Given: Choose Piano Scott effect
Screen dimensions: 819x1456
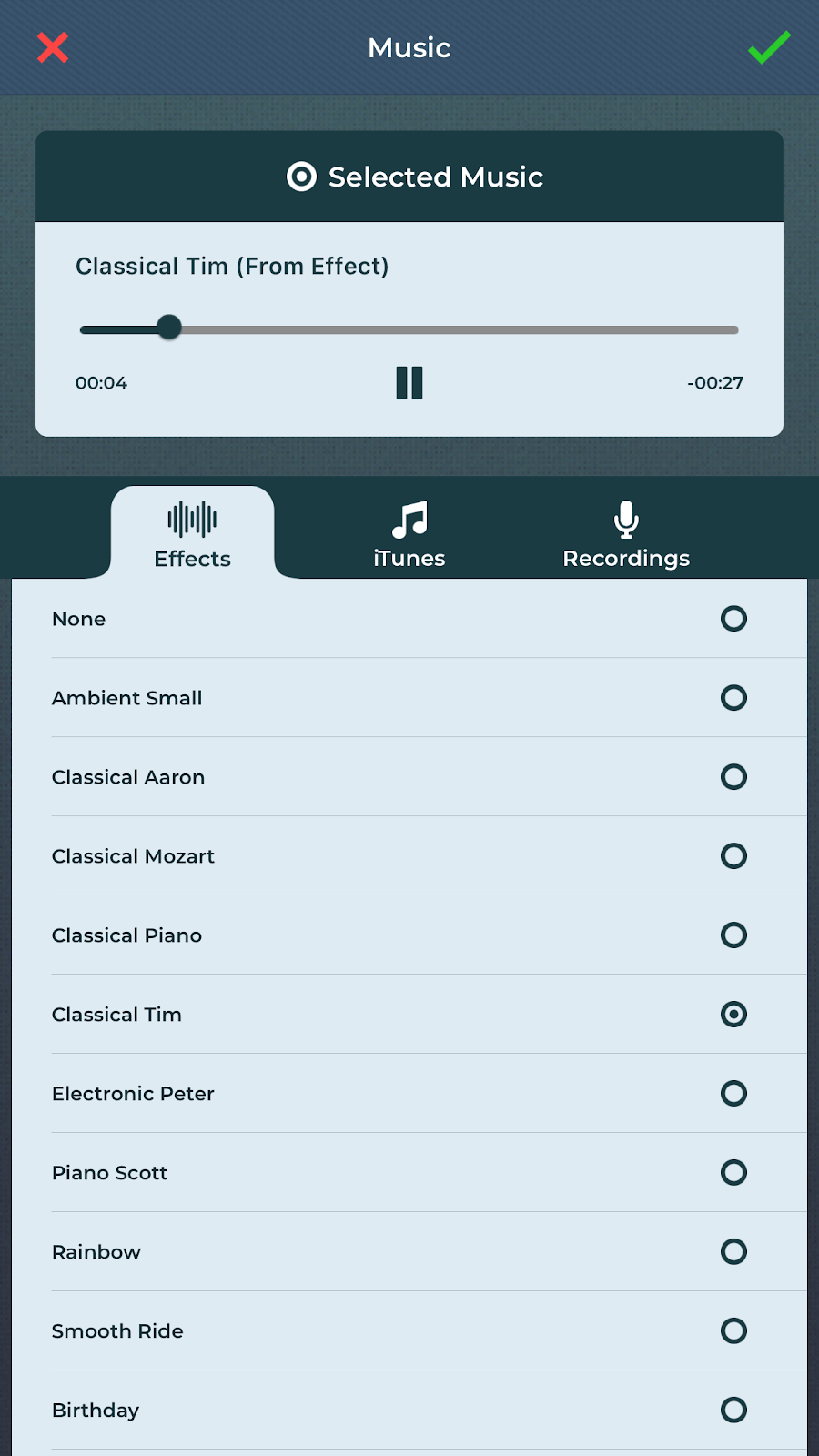Looking at the screenshot, I should click(733, 1173).
